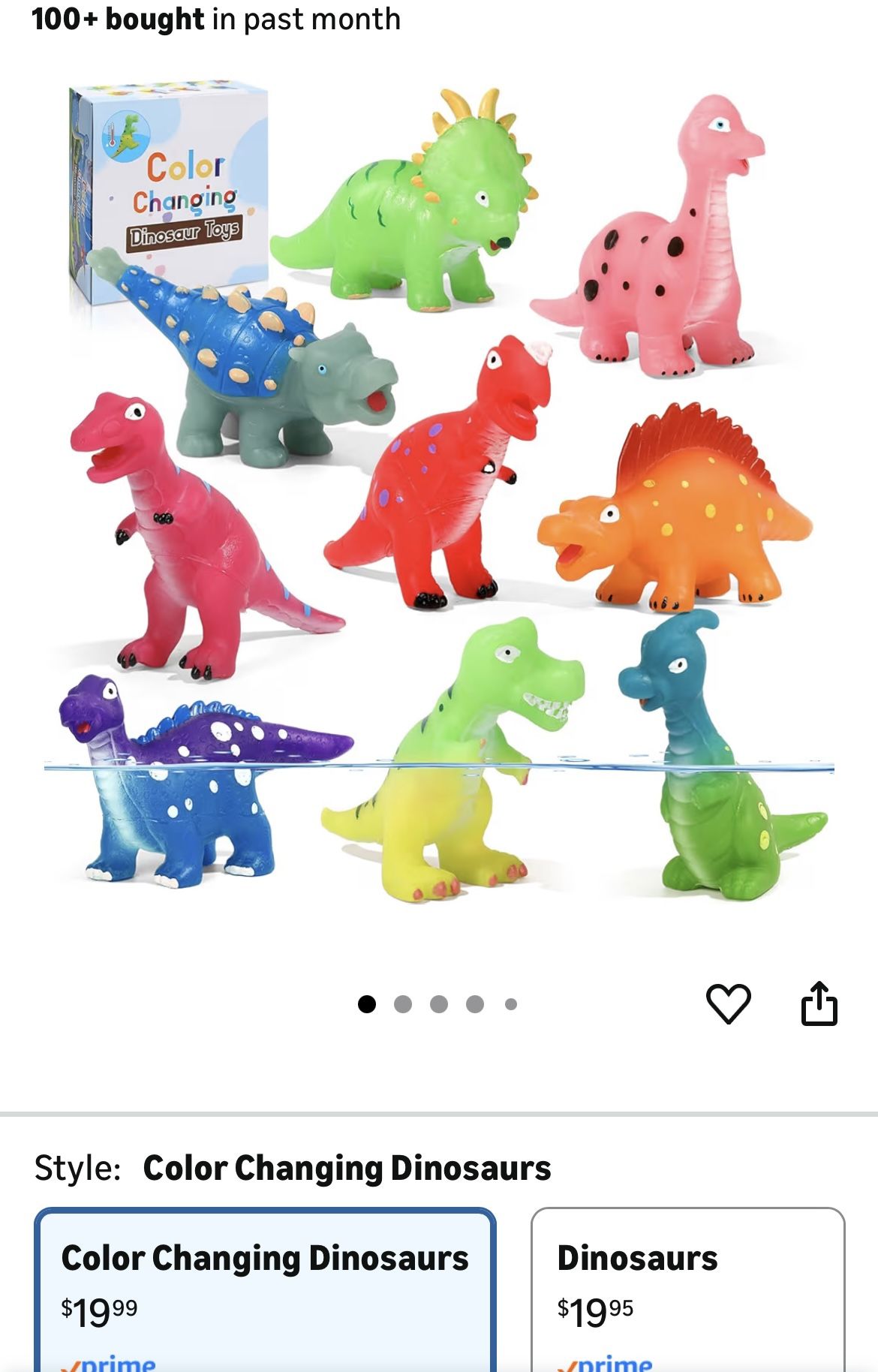This screenshot has width=878, height=1372.
Task: Select the last carousel dot
Action: tap(511, 1002)
